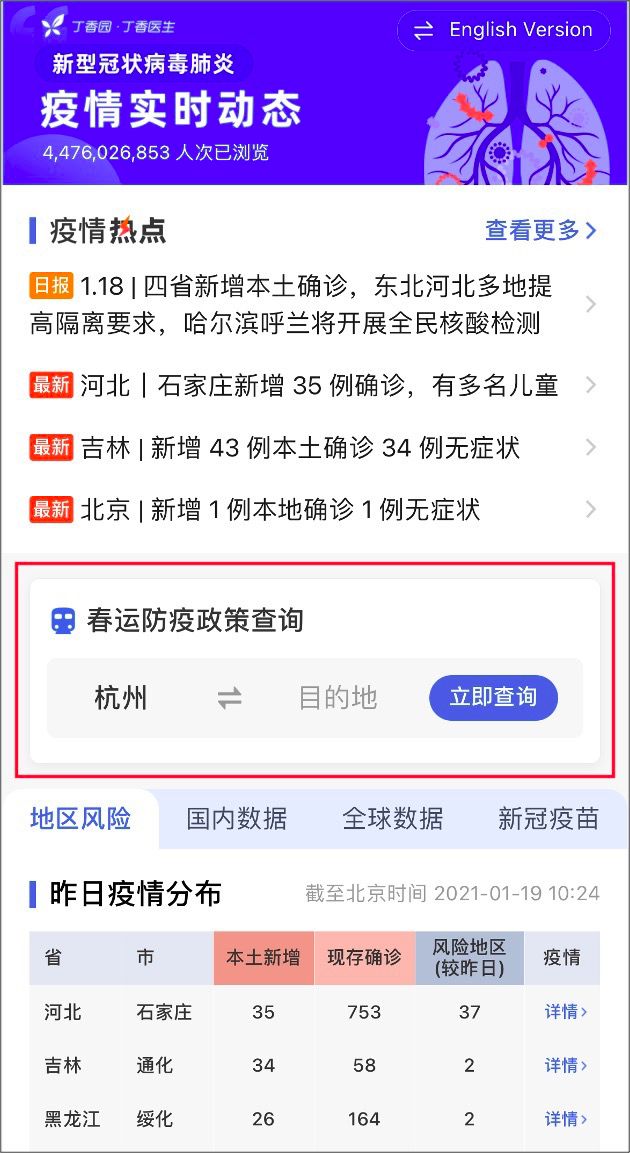630x1153 pixels.
Task: Switch to English Version
Action: pos(503,30)
